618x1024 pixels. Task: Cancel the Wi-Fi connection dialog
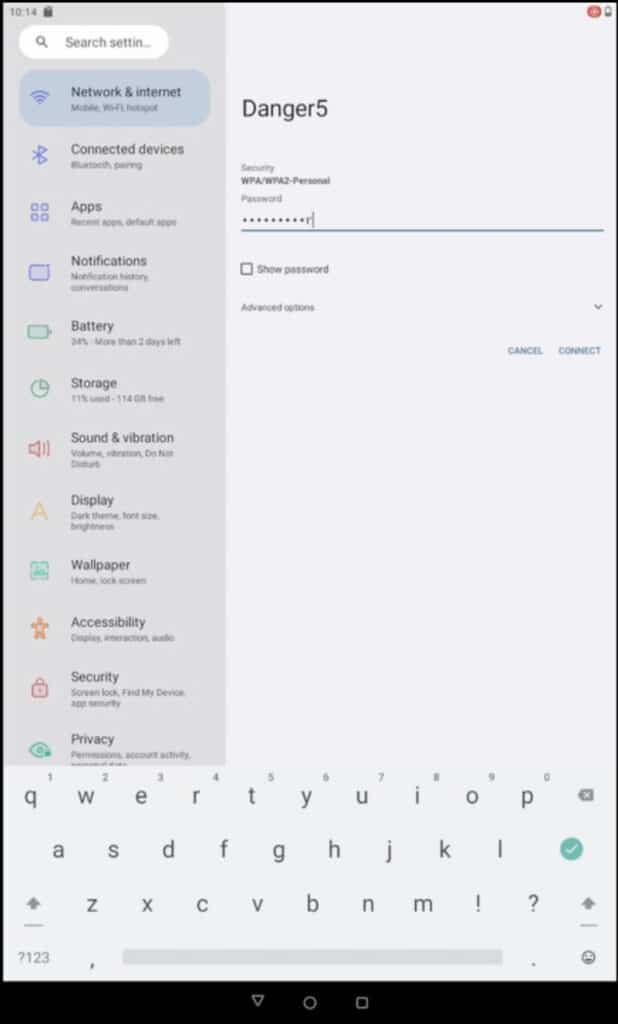(x=525, y=351)
